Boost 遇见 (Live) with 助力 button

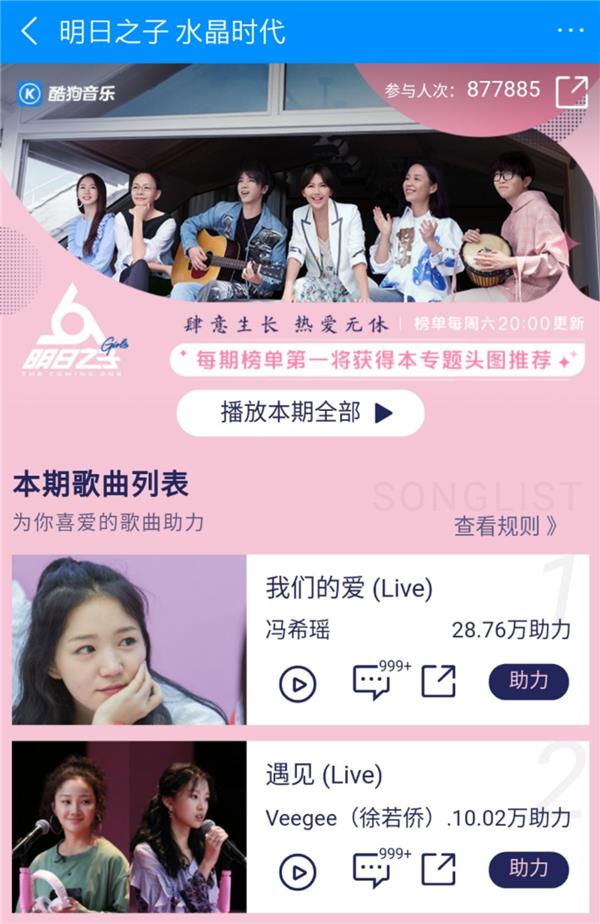click(x=528, y=869)
